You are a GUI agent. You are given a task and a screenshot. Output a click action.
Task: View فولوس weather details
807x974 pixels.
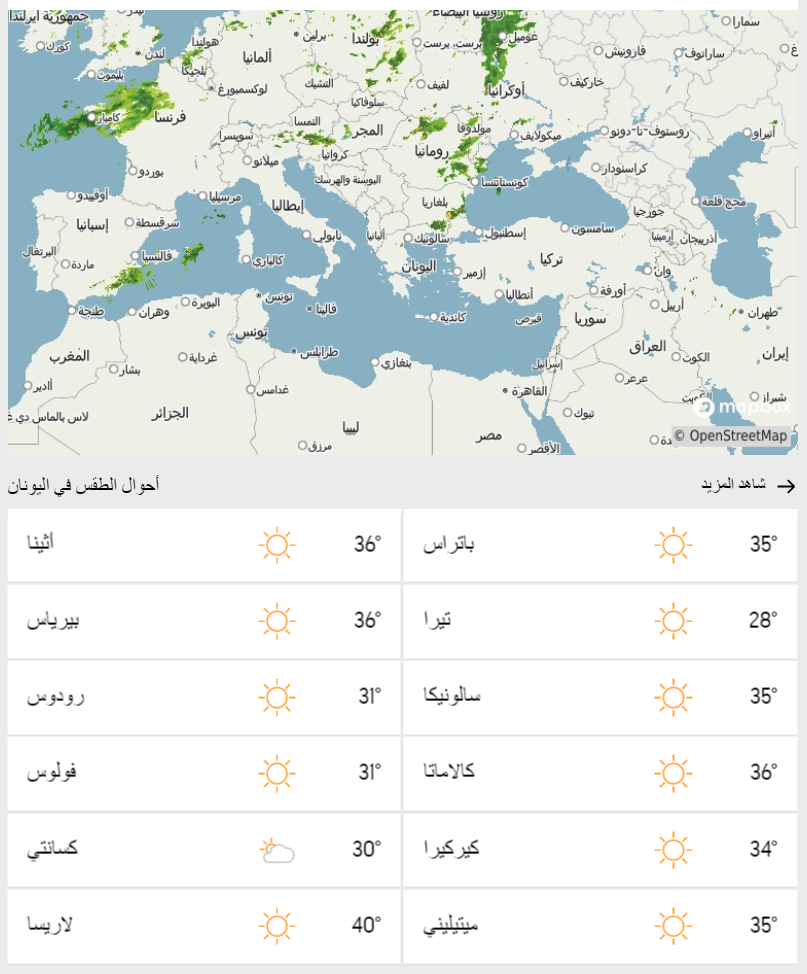click(x=204, y=773)
